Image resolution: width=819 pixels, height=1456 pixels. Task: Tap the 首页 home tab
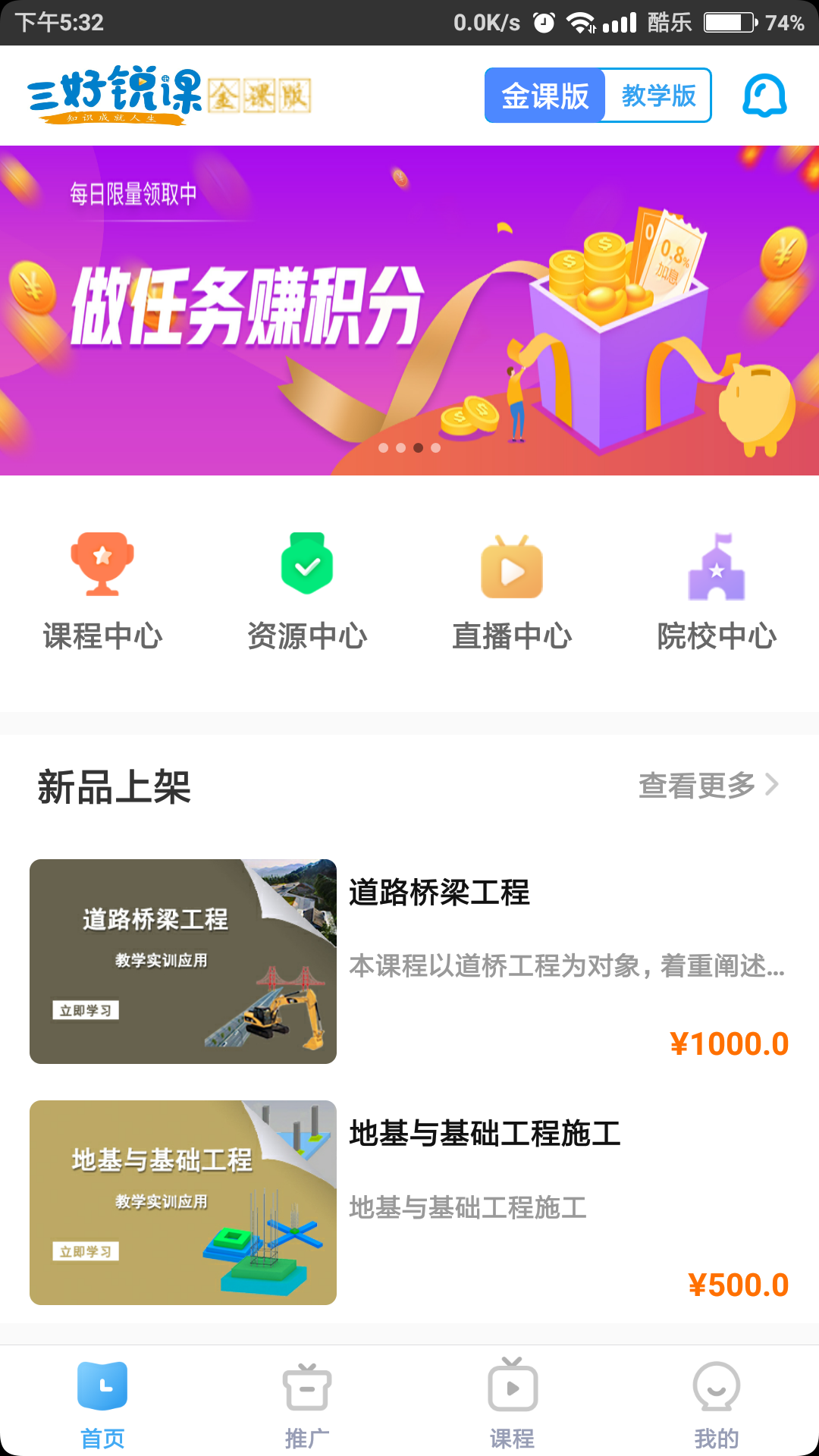[x=102, y=1398]
